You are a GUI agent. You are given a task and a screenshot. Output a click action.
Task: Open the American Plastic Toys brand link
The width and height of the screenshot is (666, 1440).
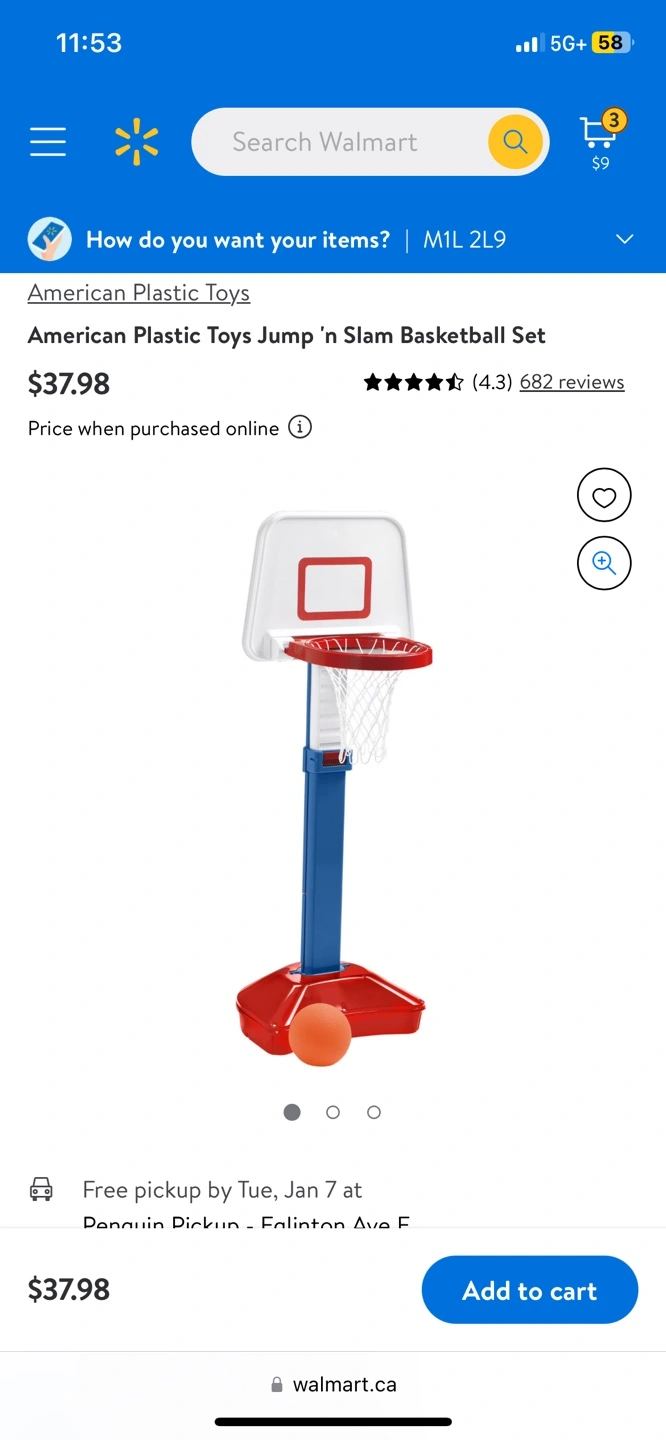click(139, 293)
